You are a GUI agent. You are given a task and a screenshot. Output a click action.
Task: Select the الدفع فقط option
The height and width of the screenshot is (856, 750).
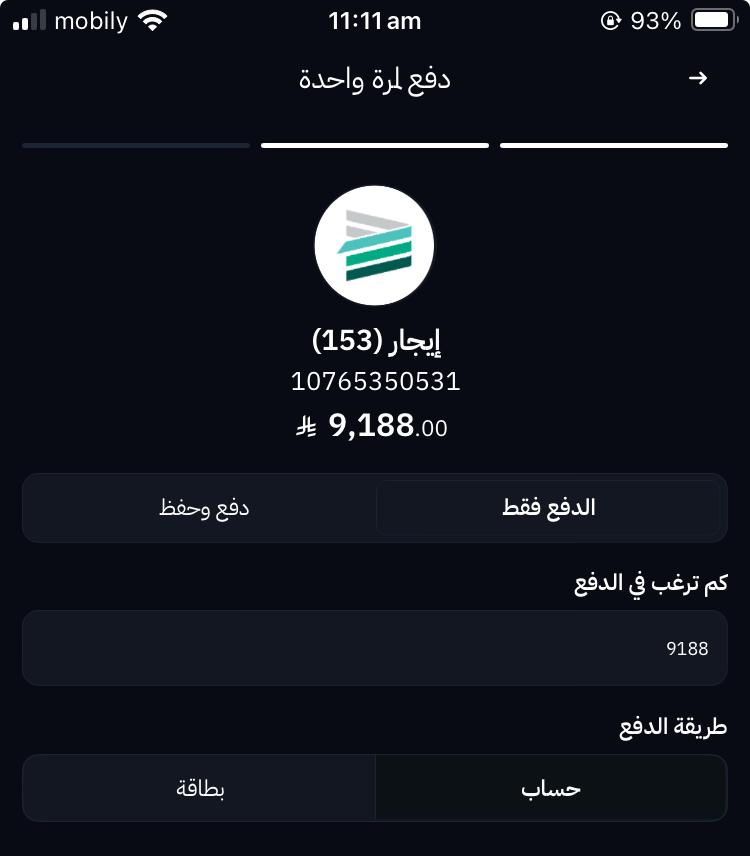548,508
